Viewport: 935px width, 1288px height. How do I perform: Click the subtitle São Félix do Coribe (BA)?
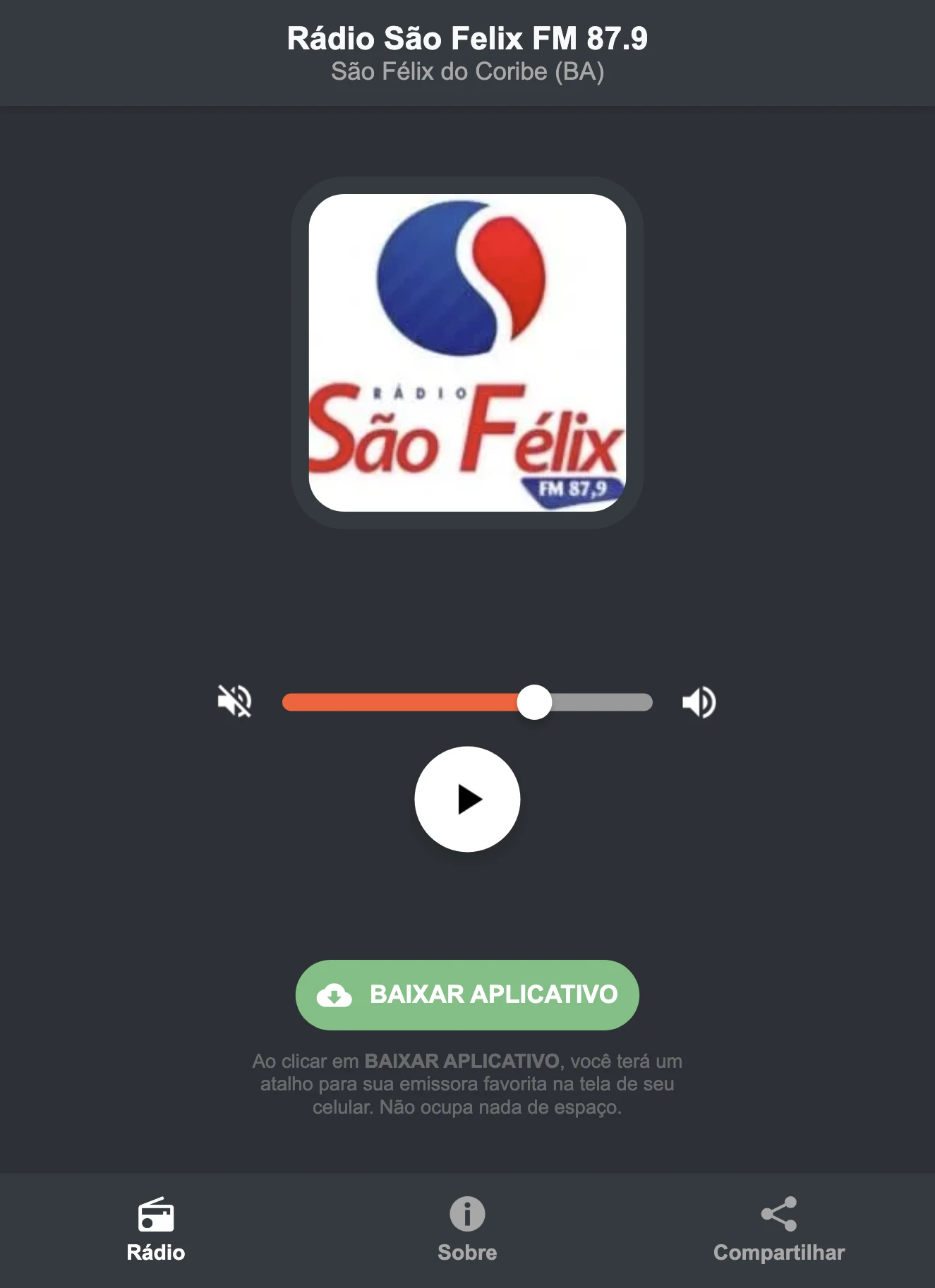click(x=467, y=71)
